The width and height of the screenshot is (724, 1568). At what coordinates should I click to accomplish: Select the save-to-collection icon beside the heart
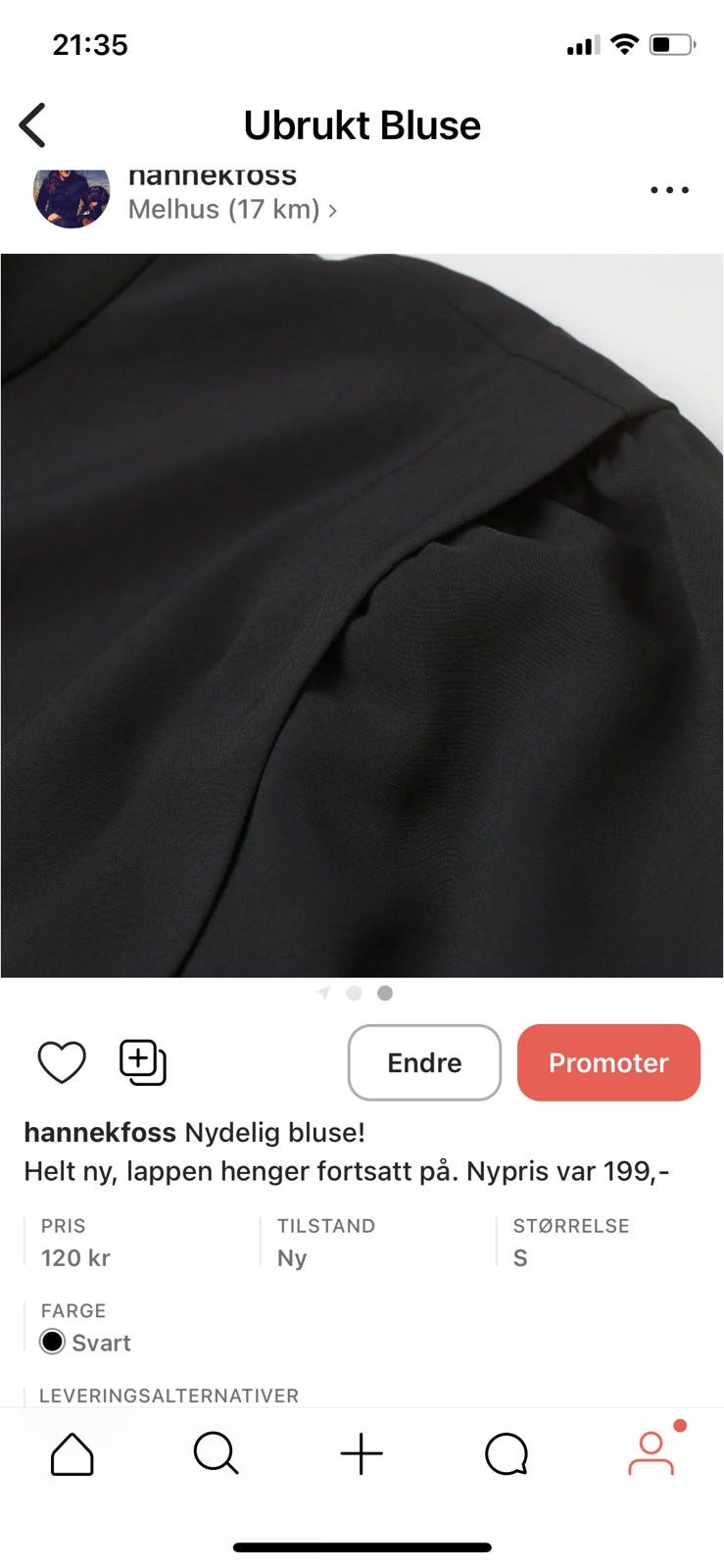coord(143,1061)
